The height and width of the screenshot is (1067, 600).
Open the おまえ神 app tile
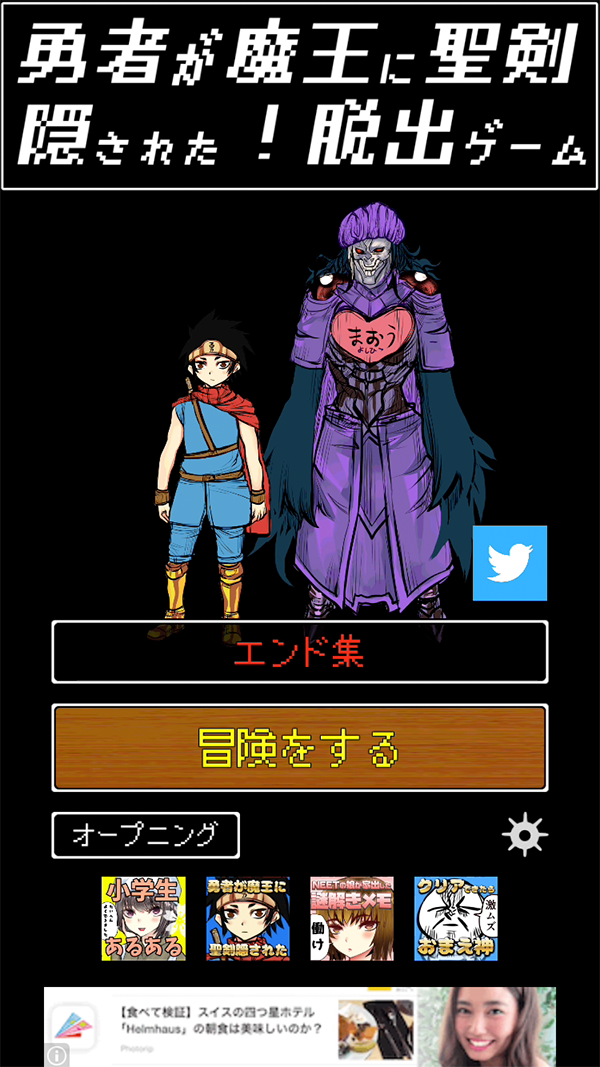click(455, 919)
